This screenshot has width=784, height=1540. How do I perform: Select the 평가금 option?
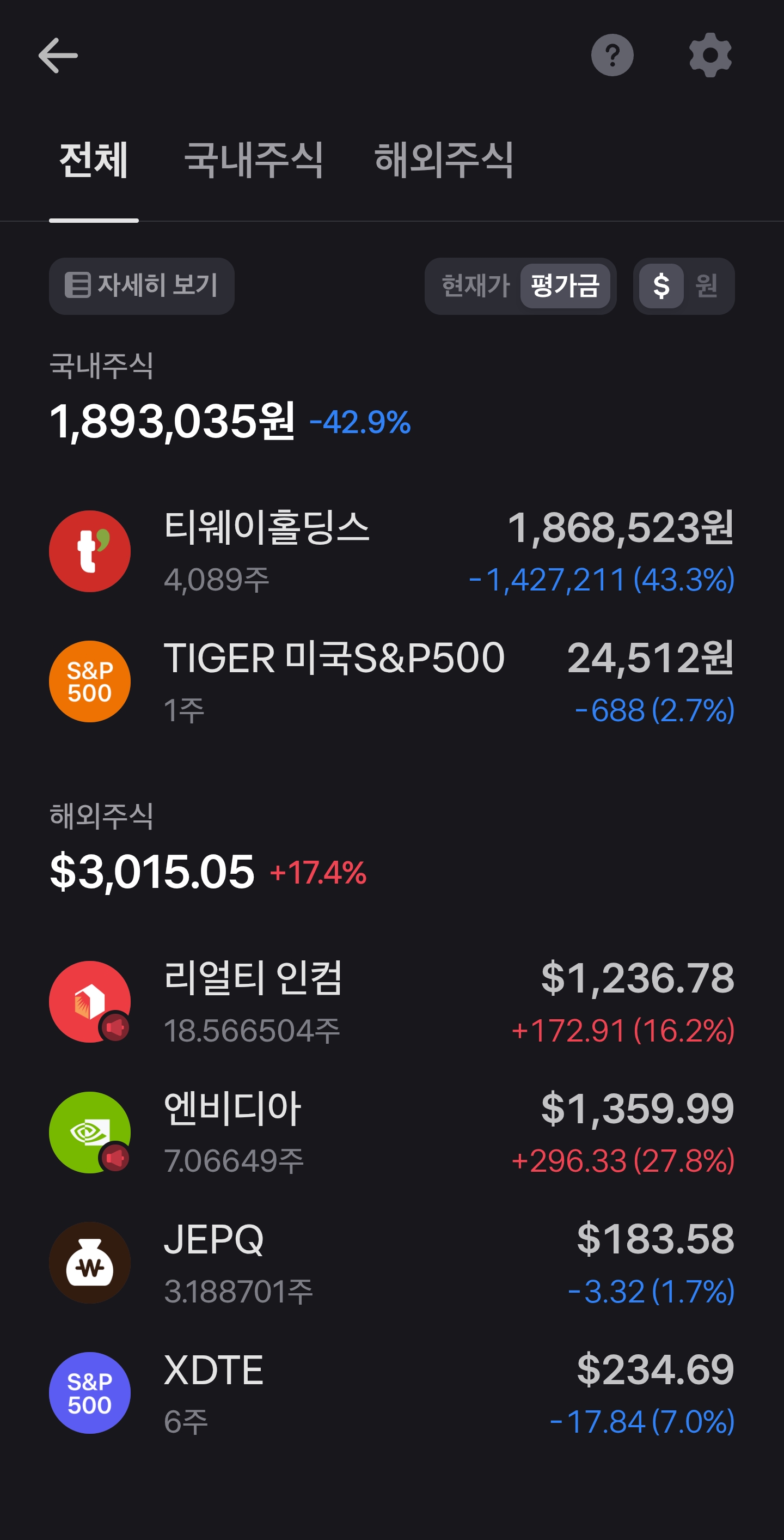pos(565,286)
